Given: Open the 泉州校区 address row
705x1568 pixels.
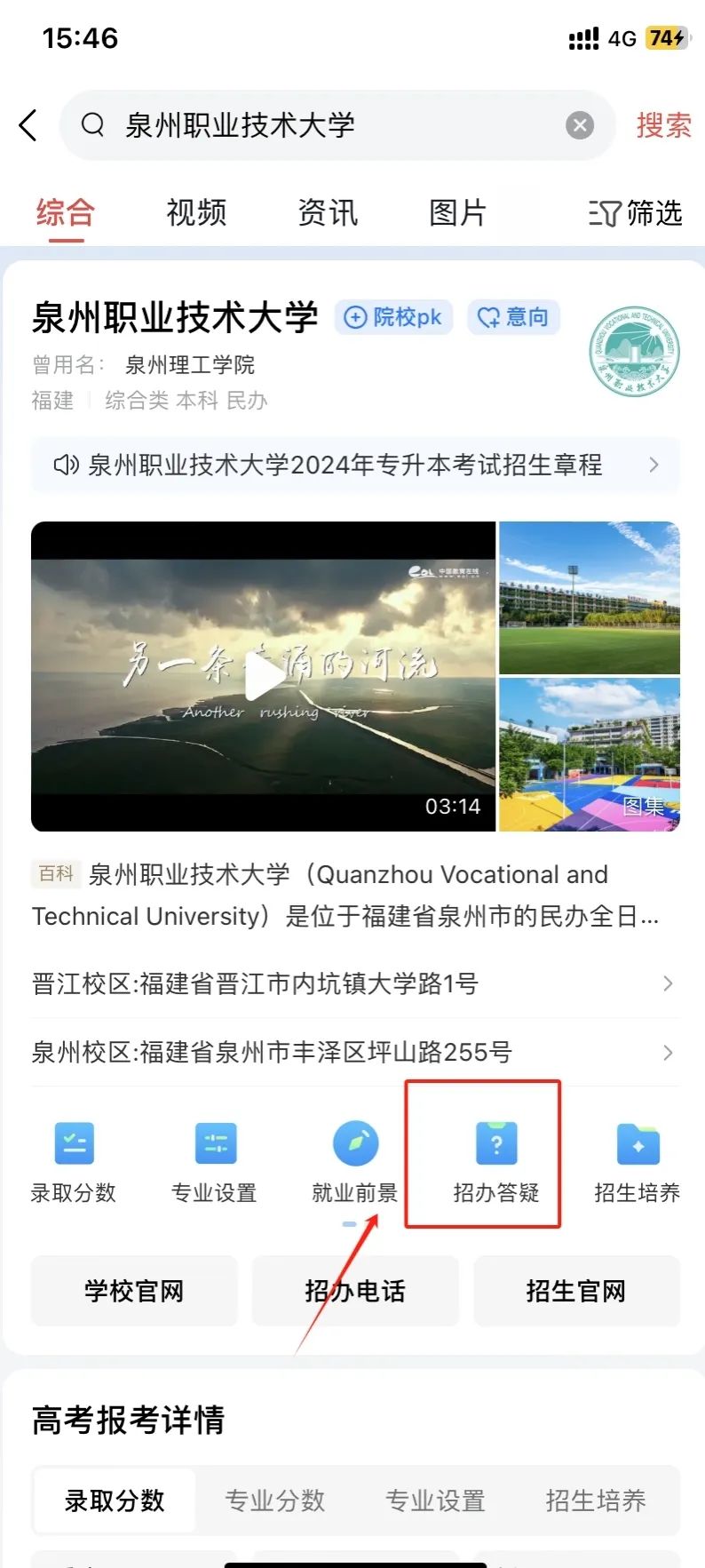Looking at the screenshot, I should (x=353, y=1052).
